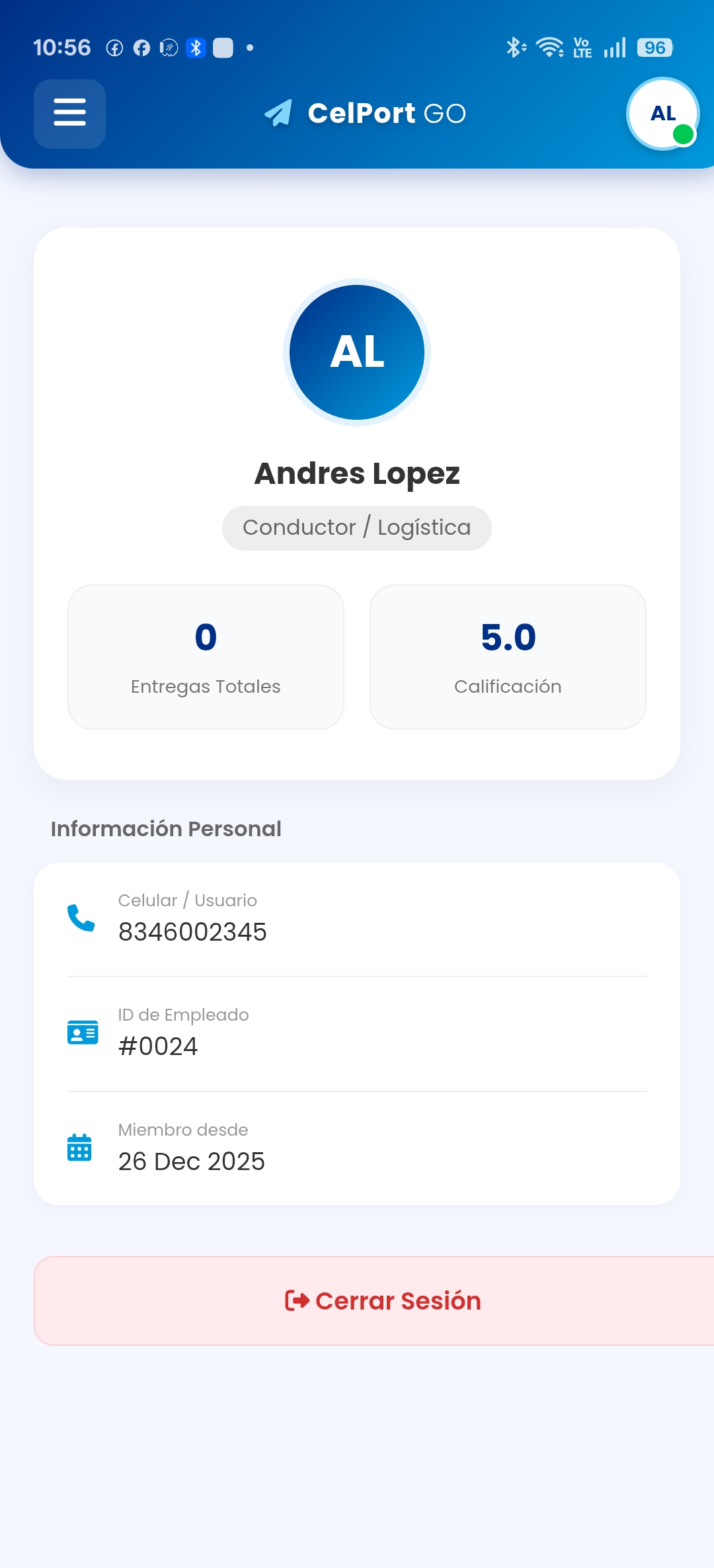Tap the Bluetooth icon in the status bar
The height and width of the screenshot is (1568, 714).
coord(514,47)
